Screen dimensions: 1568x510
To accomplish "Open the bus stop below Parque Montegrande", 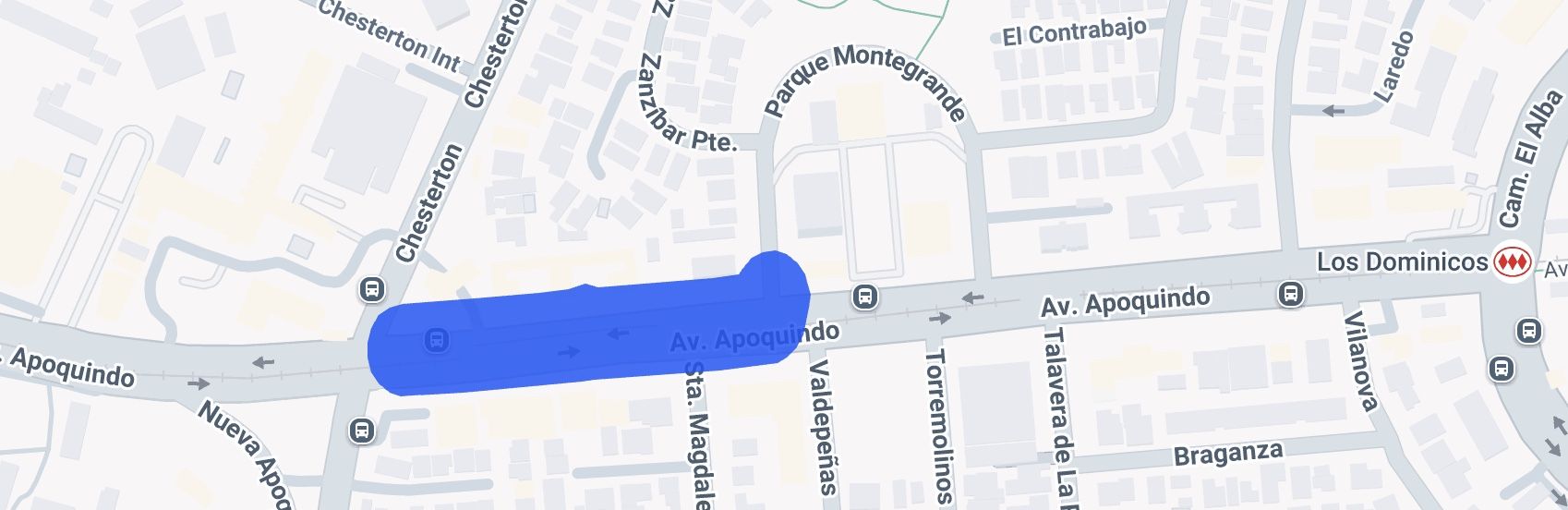I will click(x=865, y=297).
